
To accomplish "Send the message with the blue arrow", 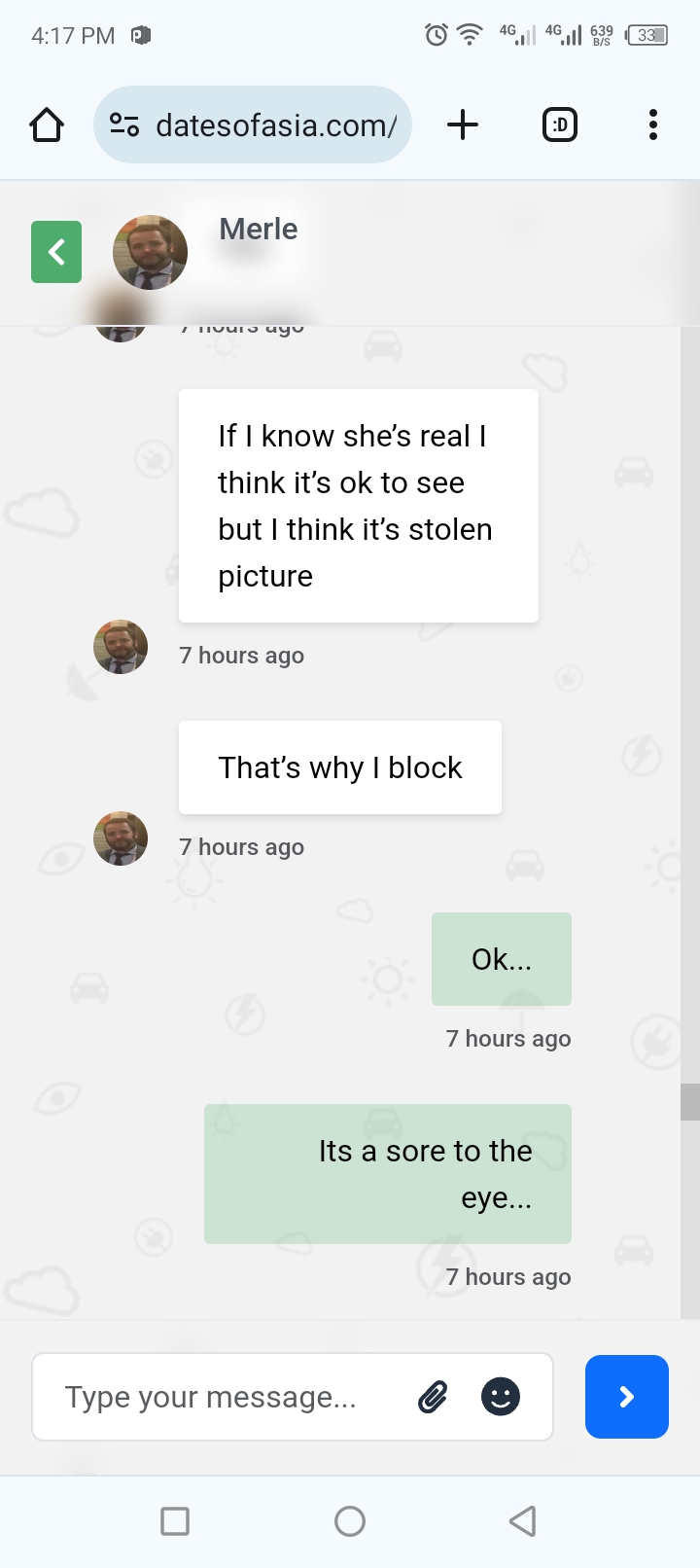I will 627,1397.
